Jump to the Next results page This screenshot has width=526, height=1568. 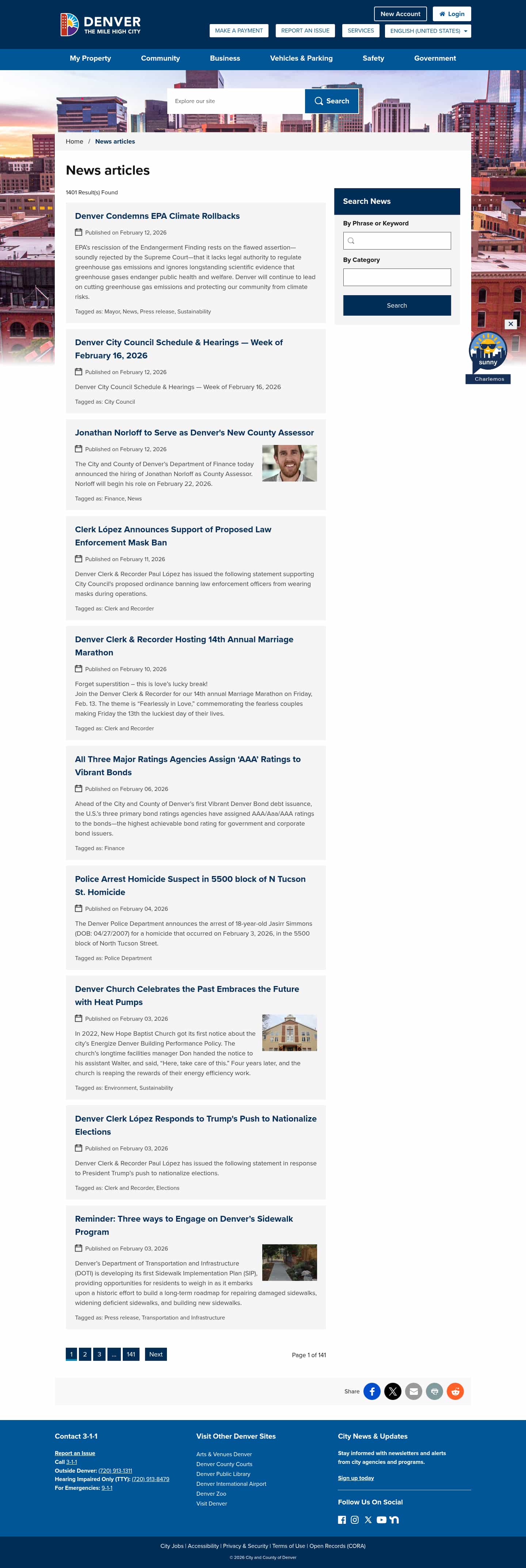[156, 1354]
